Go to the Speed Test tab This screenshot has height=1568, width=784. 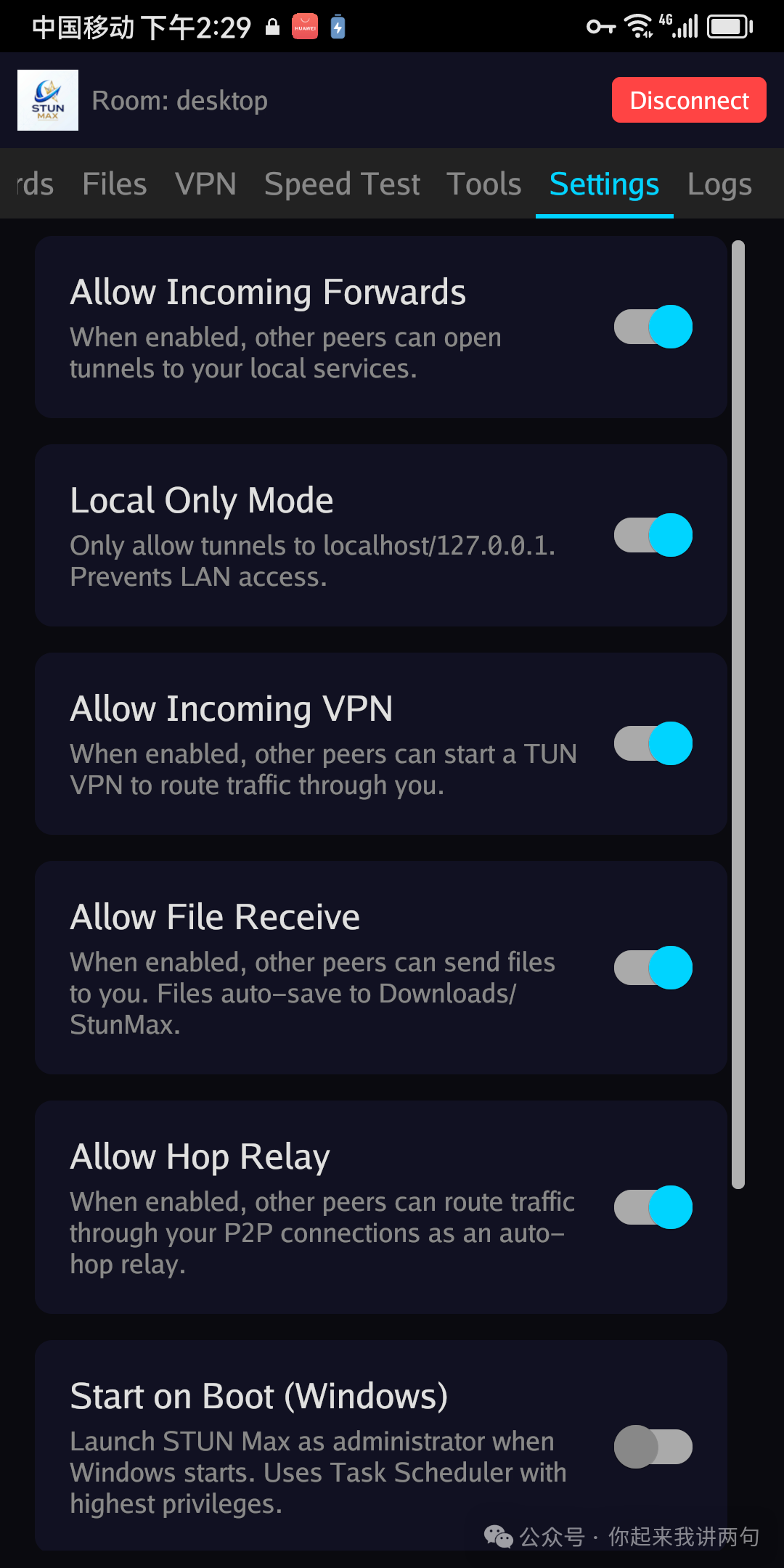point(342,184)
